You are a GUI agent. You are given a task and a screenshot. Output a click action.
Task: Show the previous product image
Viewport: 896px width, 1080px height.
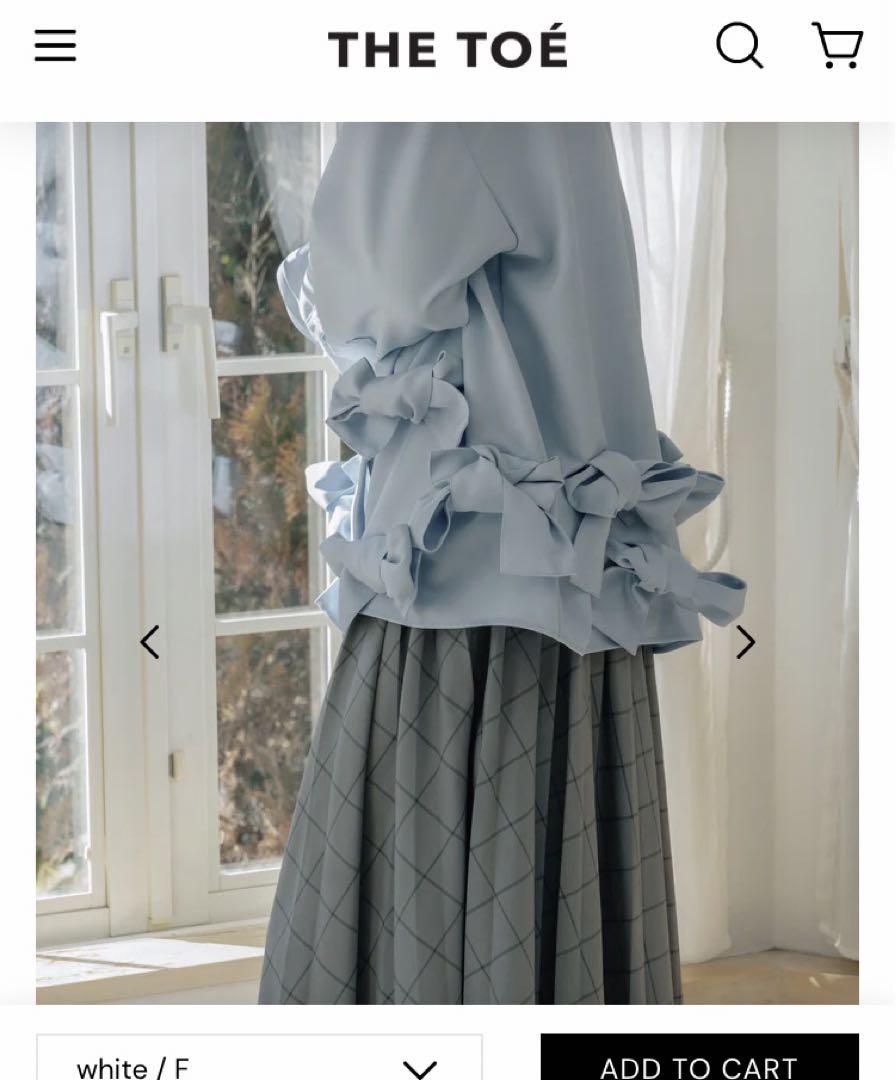coord(150,642)
